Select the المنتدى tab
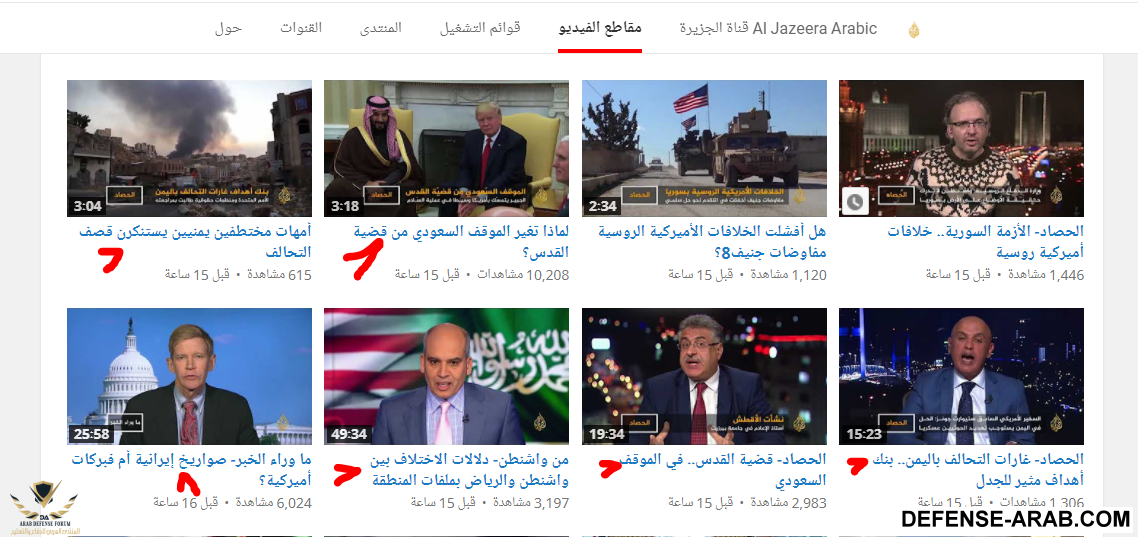This screenshot has width=1138, height=537. [381, 28]
